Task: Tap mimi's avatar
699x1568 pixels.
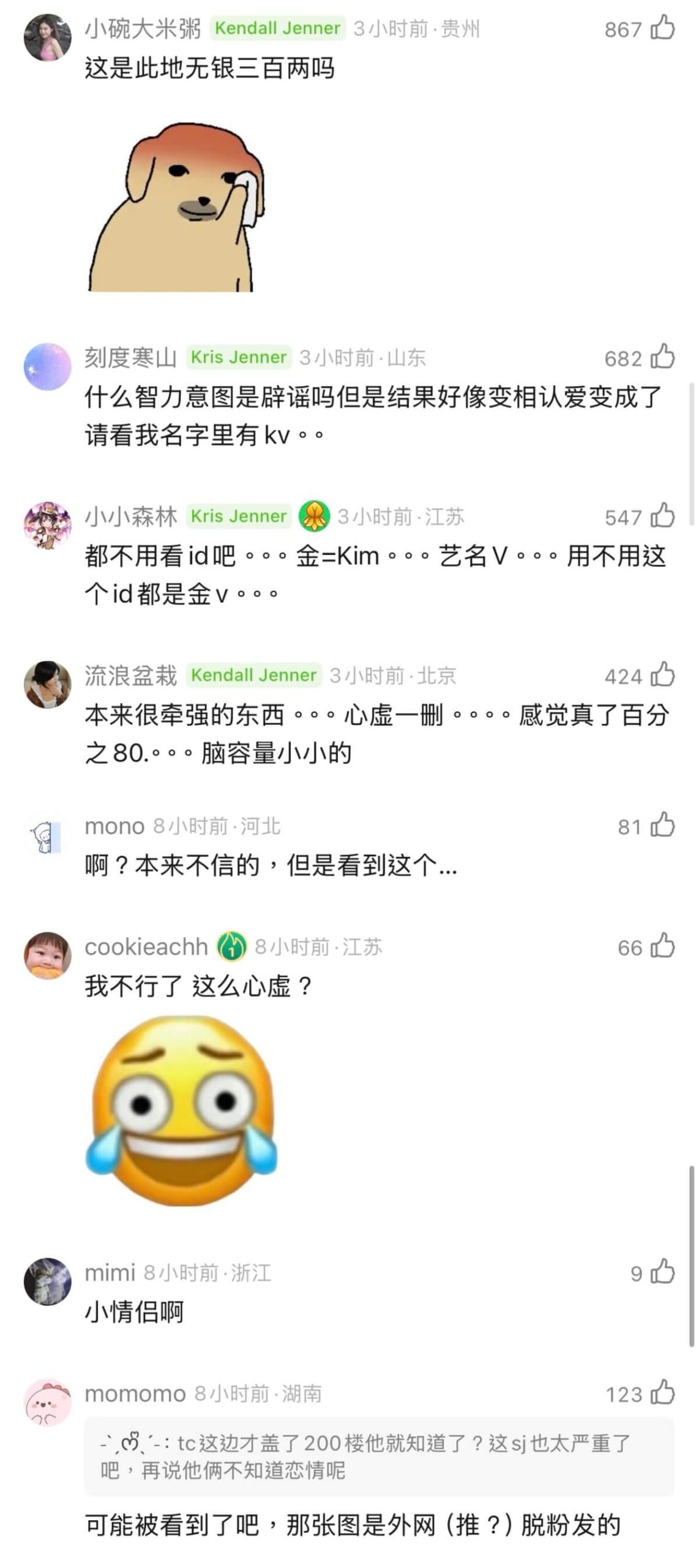Action: pyautogui.click(x=47, y=1281)
